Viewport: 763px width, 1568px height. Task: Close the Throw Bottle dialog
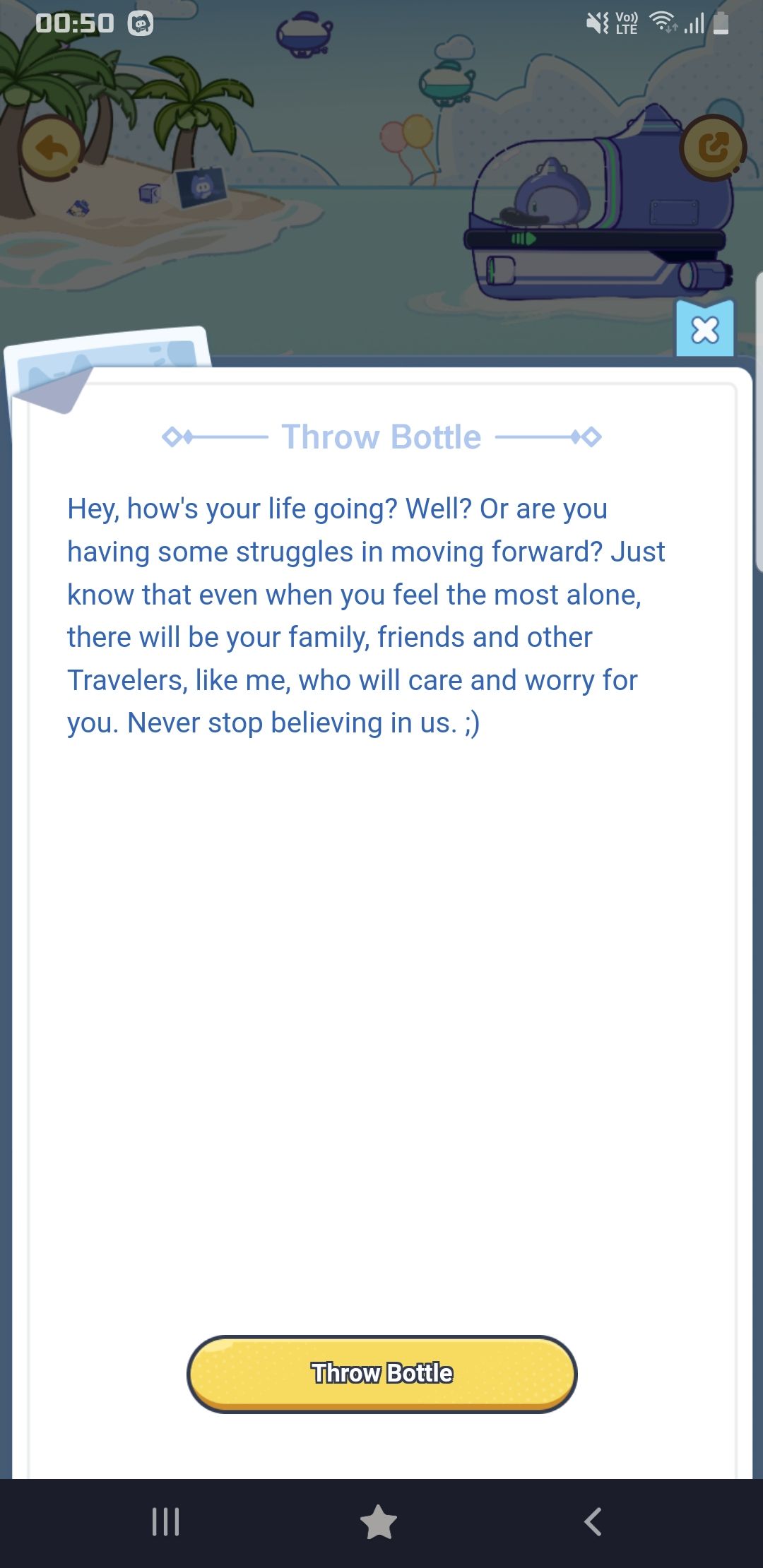pyautogui.click(x=704, y=329)
